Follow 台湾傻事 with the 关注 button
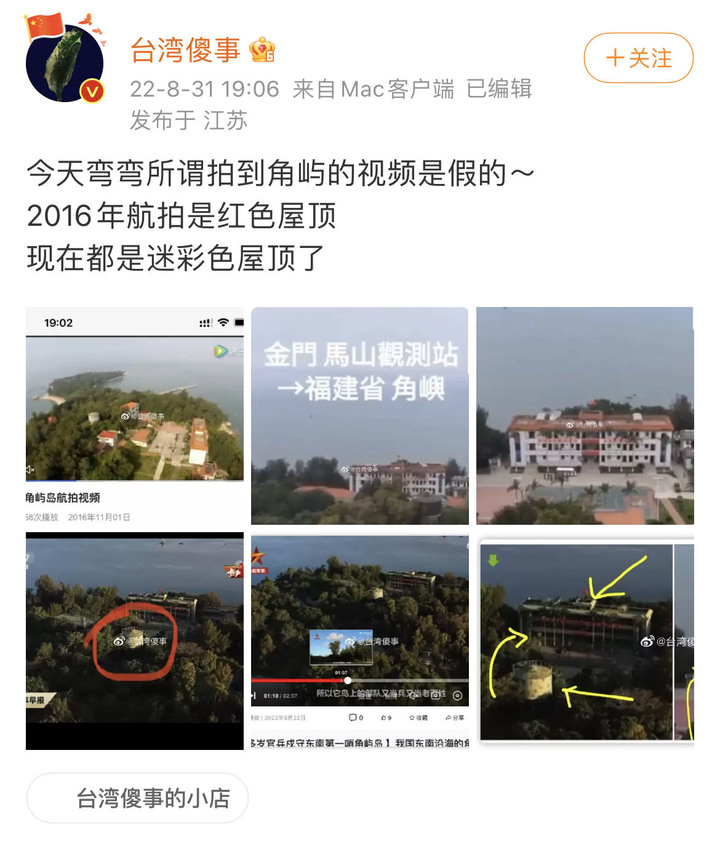This screenshot has width=720, height=857. [638, 58]
